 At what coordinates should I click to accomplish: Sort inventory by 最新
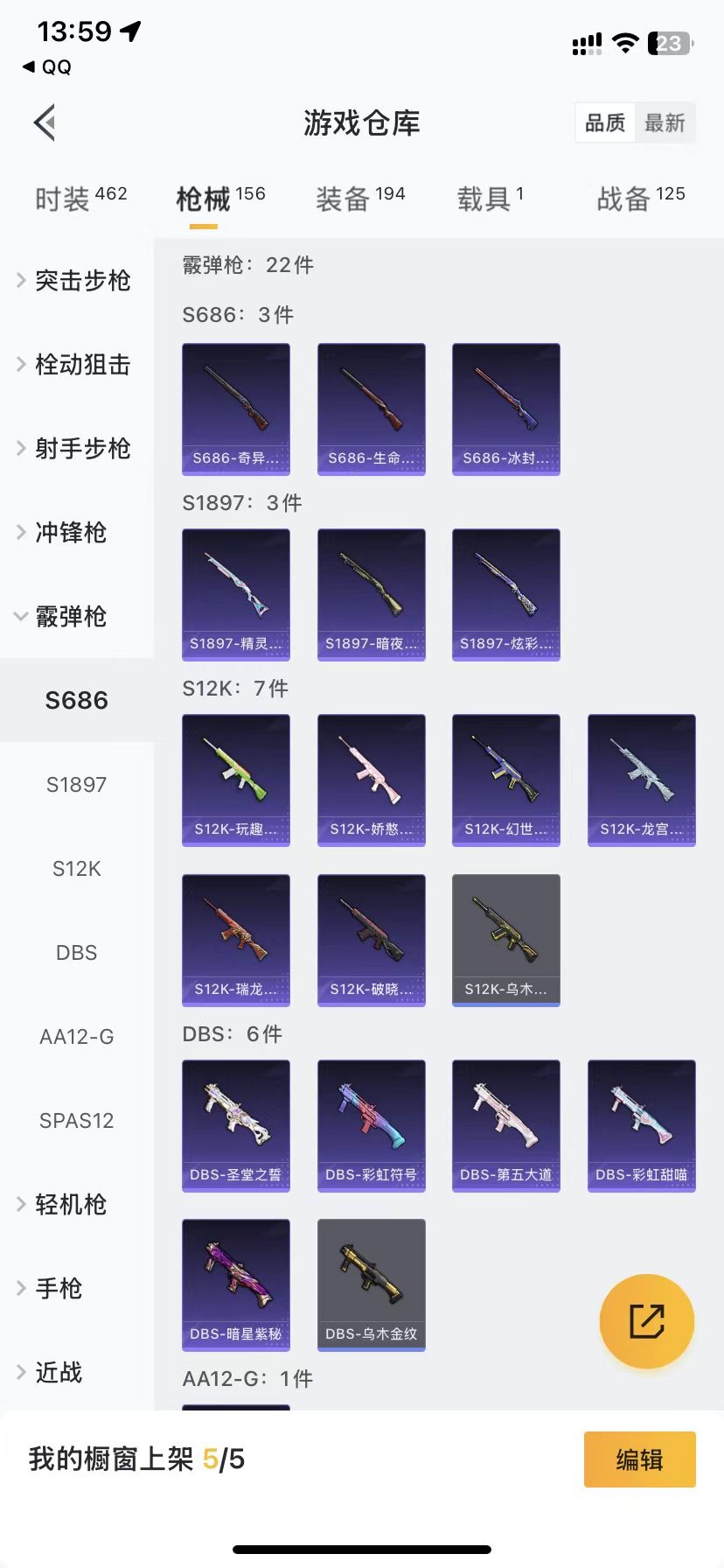click(665, 123)
